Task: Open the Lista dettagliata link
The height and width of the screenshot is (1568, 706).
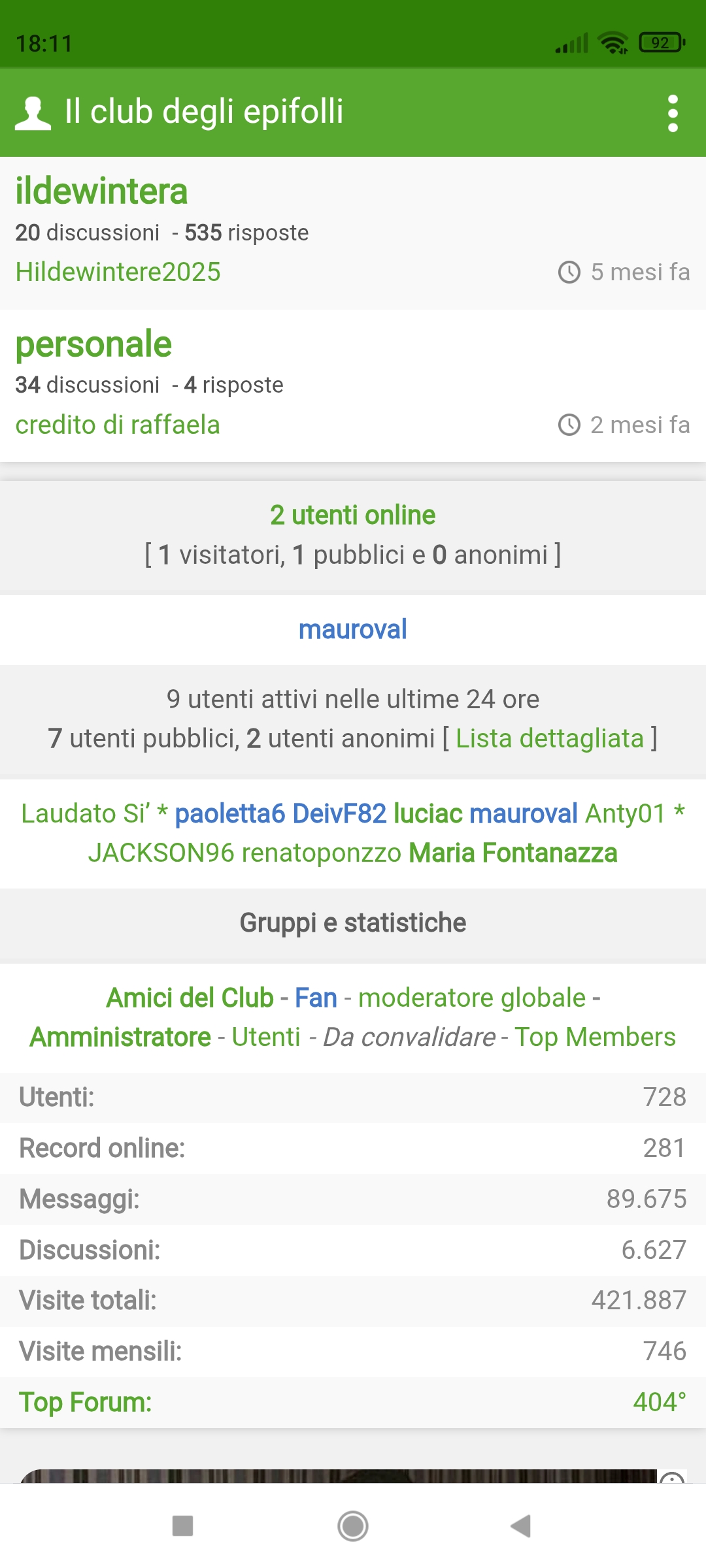Action: click(x=549, y=738)
